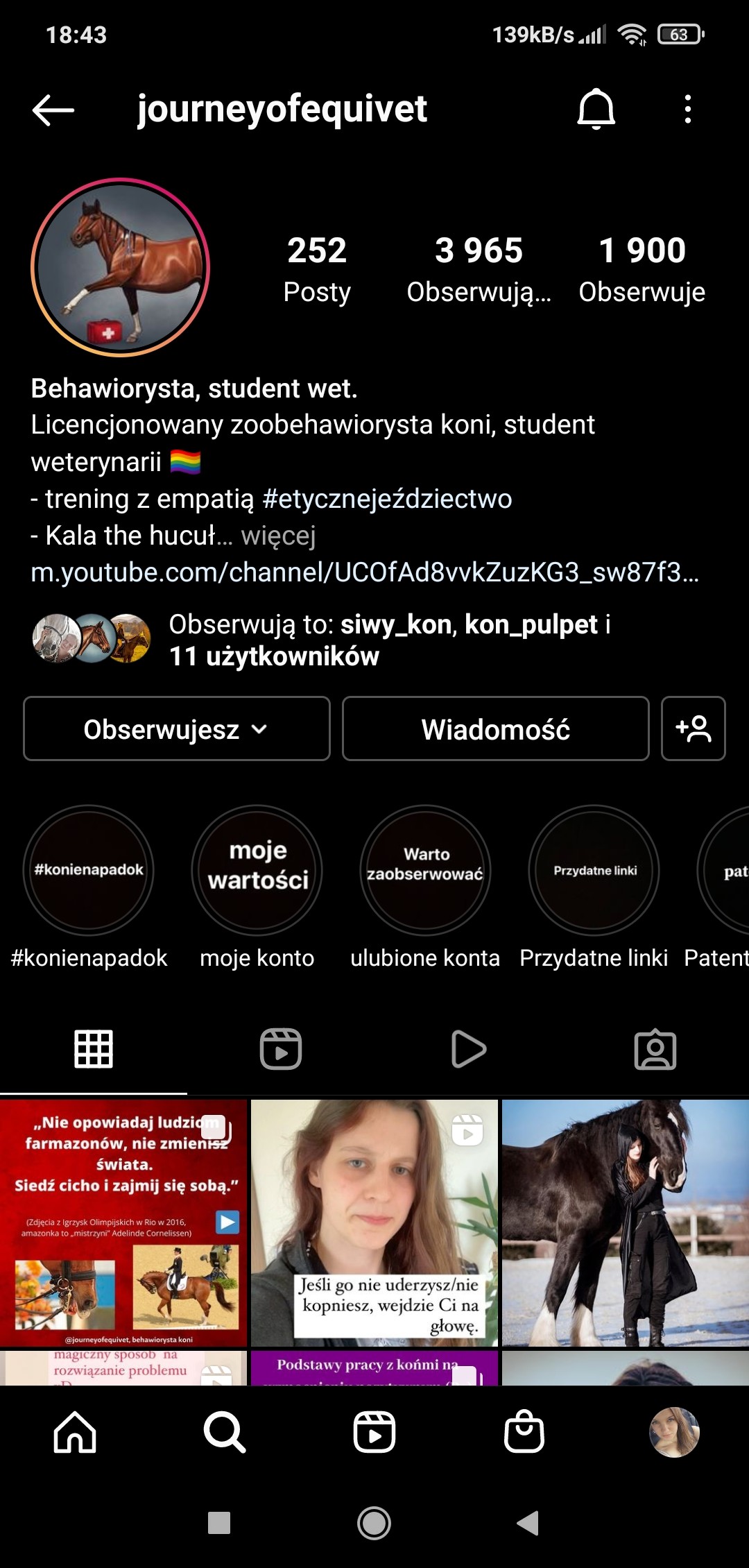The height and width of the screenshot is (1568, 749).
Task: Open the 'Przydatne linki' highlight
Action: [x=594, y=870]
